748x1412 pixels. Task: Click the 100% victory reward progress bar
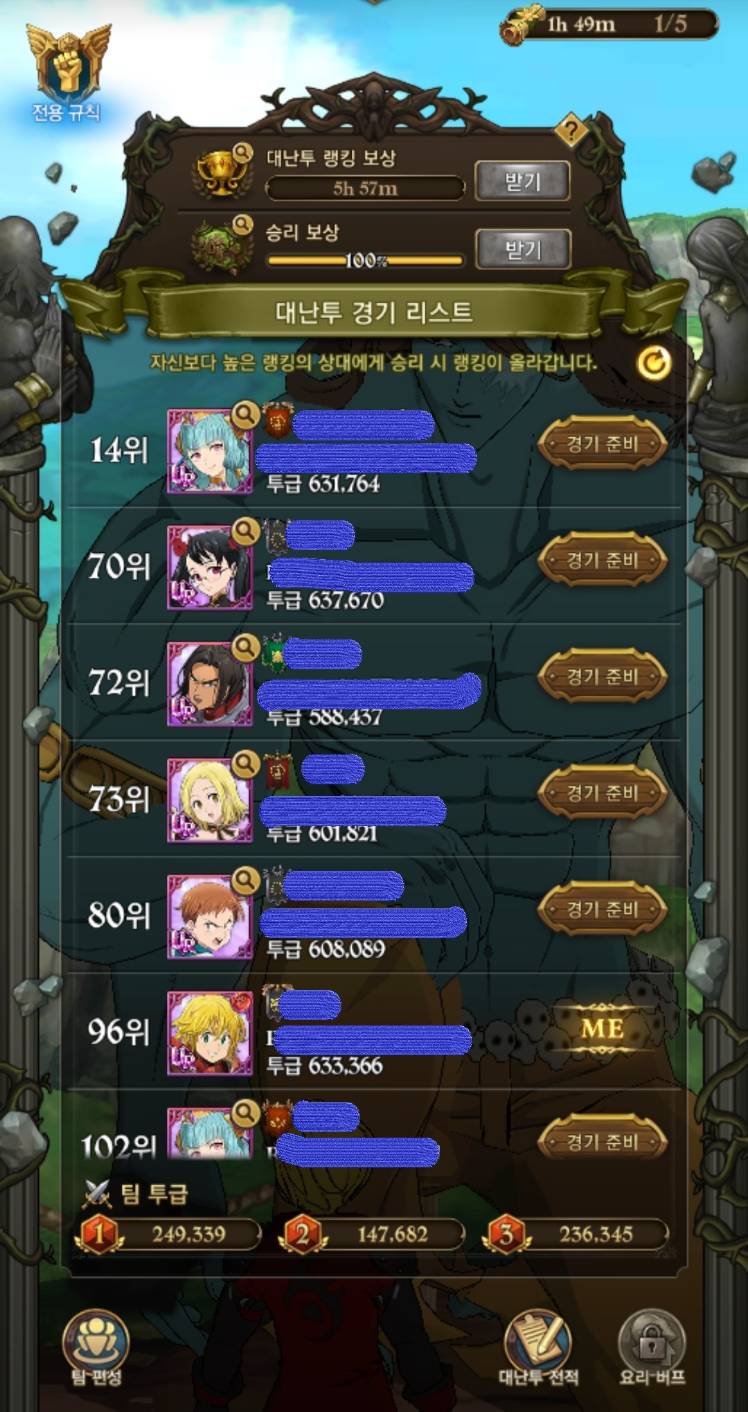(364, 259)
